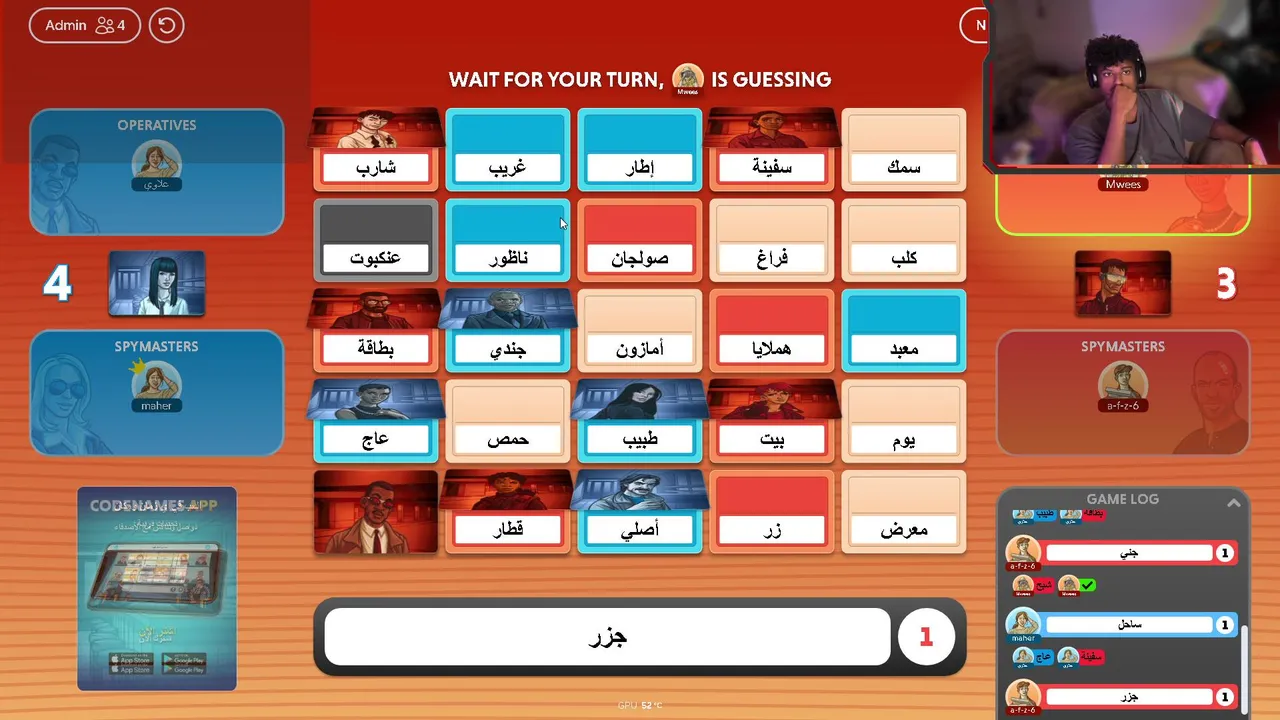This screenshot has width=1280, height=720.
Task: Choose the عنكبوت card
Action: [x=375, y=240]
